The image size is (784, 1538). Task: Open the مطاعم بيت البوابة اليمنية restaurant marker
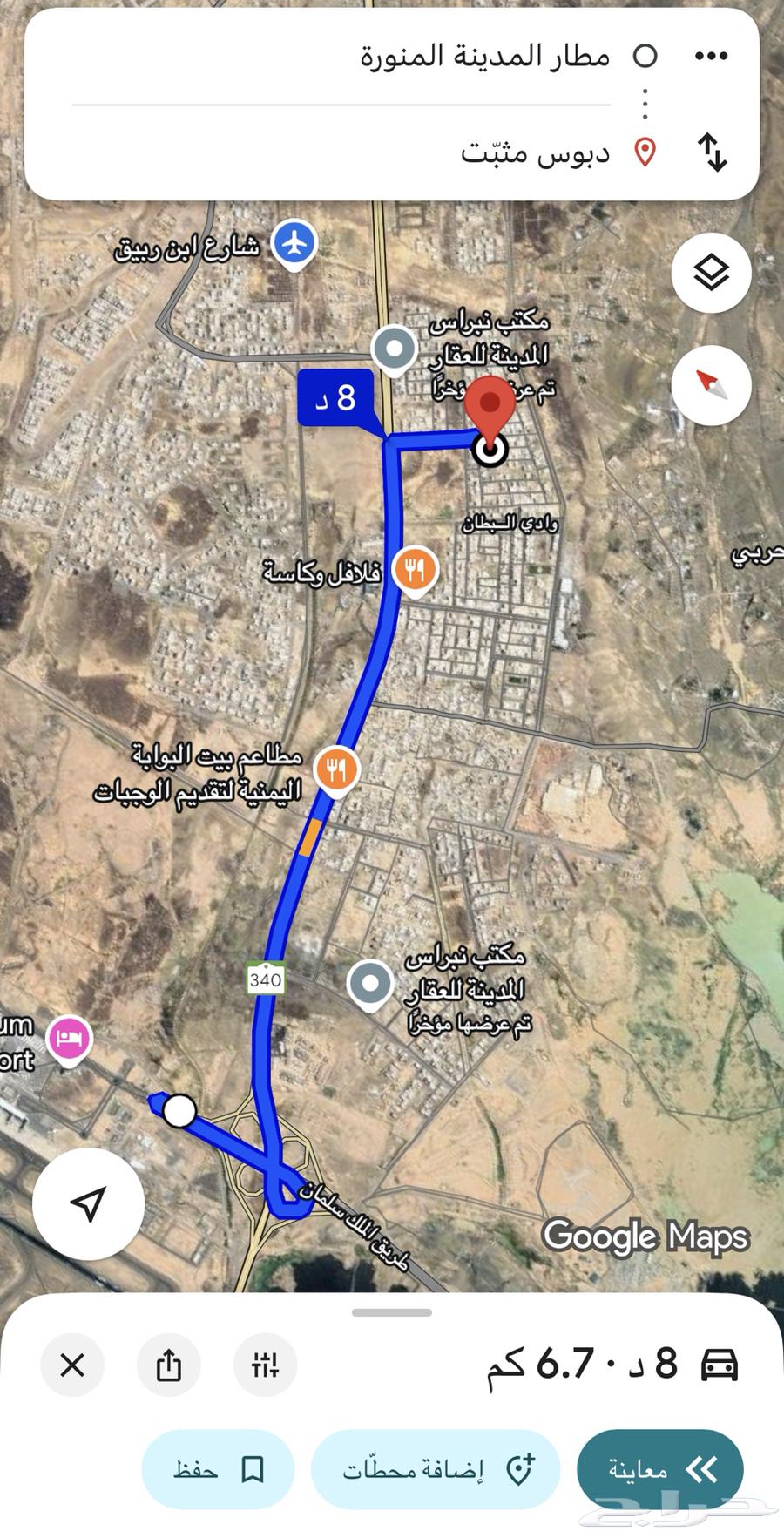point(337,769)
